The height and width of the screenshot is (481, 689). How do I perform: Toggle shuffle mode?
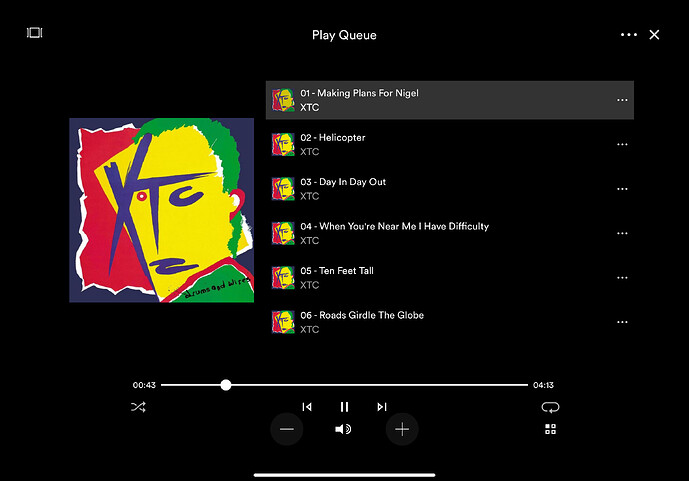click(138, 407)
